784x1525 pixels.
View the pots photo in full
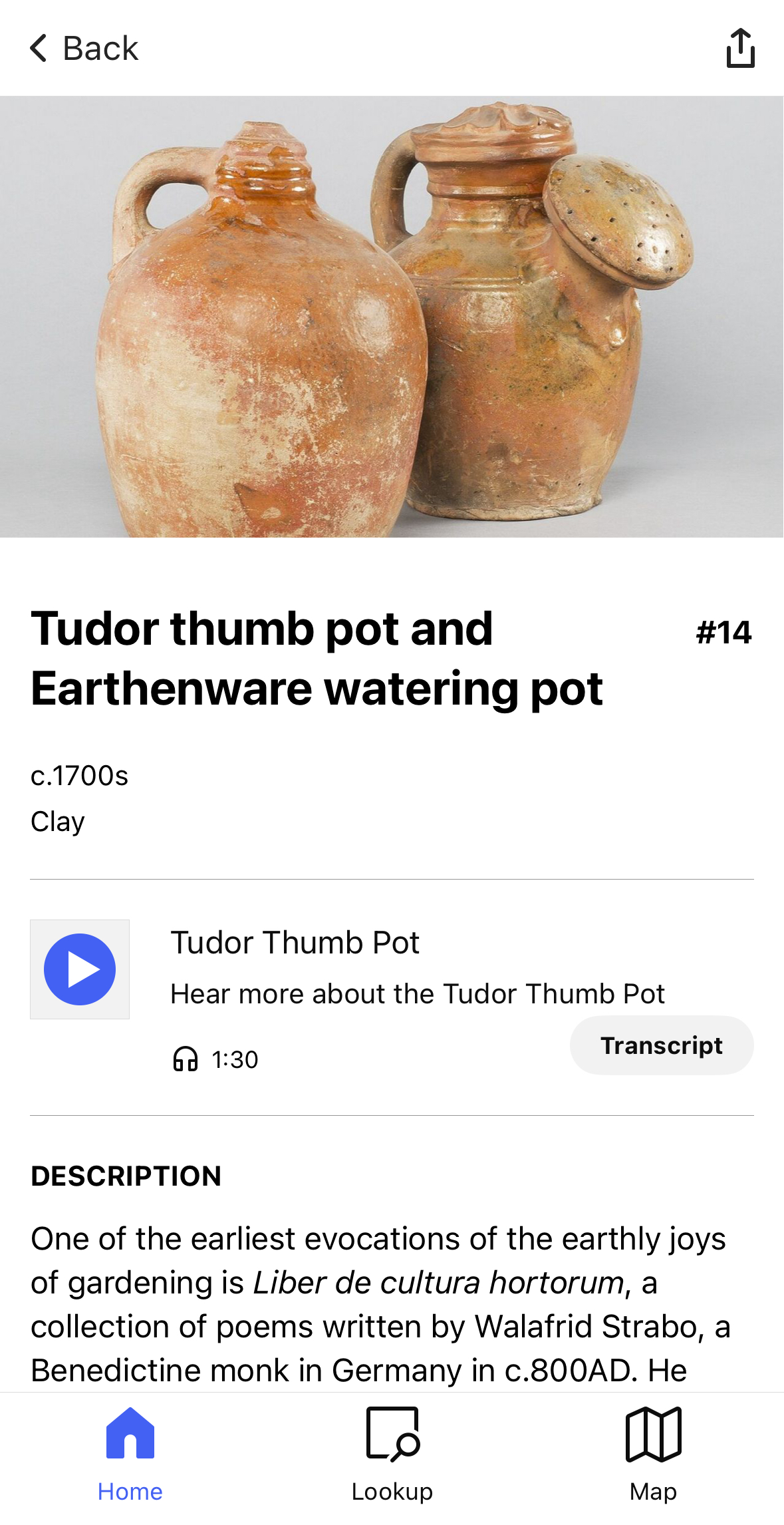point(392,317)
